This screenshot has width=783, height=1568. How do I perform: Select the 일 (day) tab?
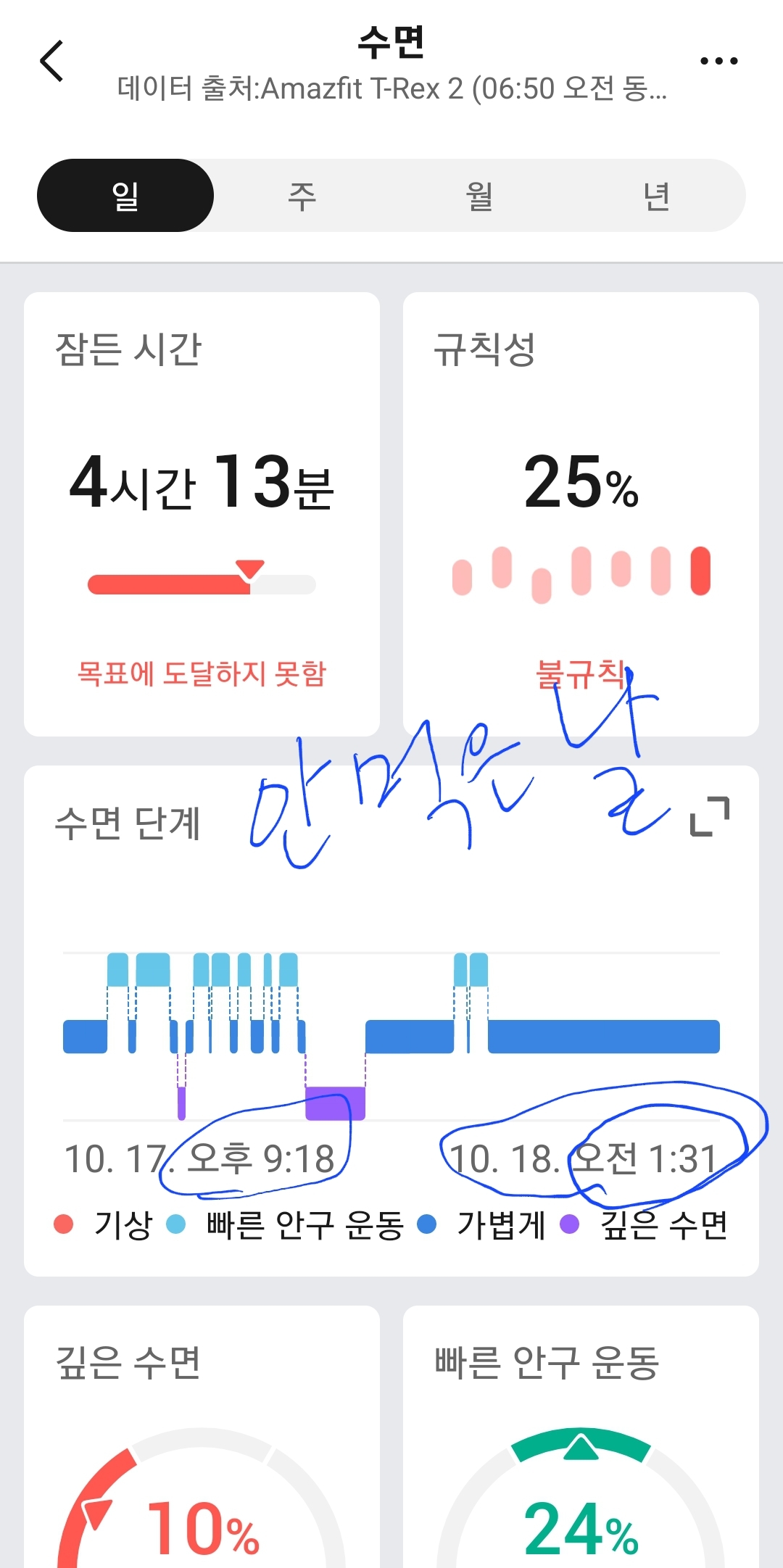[x=125, y=196]
